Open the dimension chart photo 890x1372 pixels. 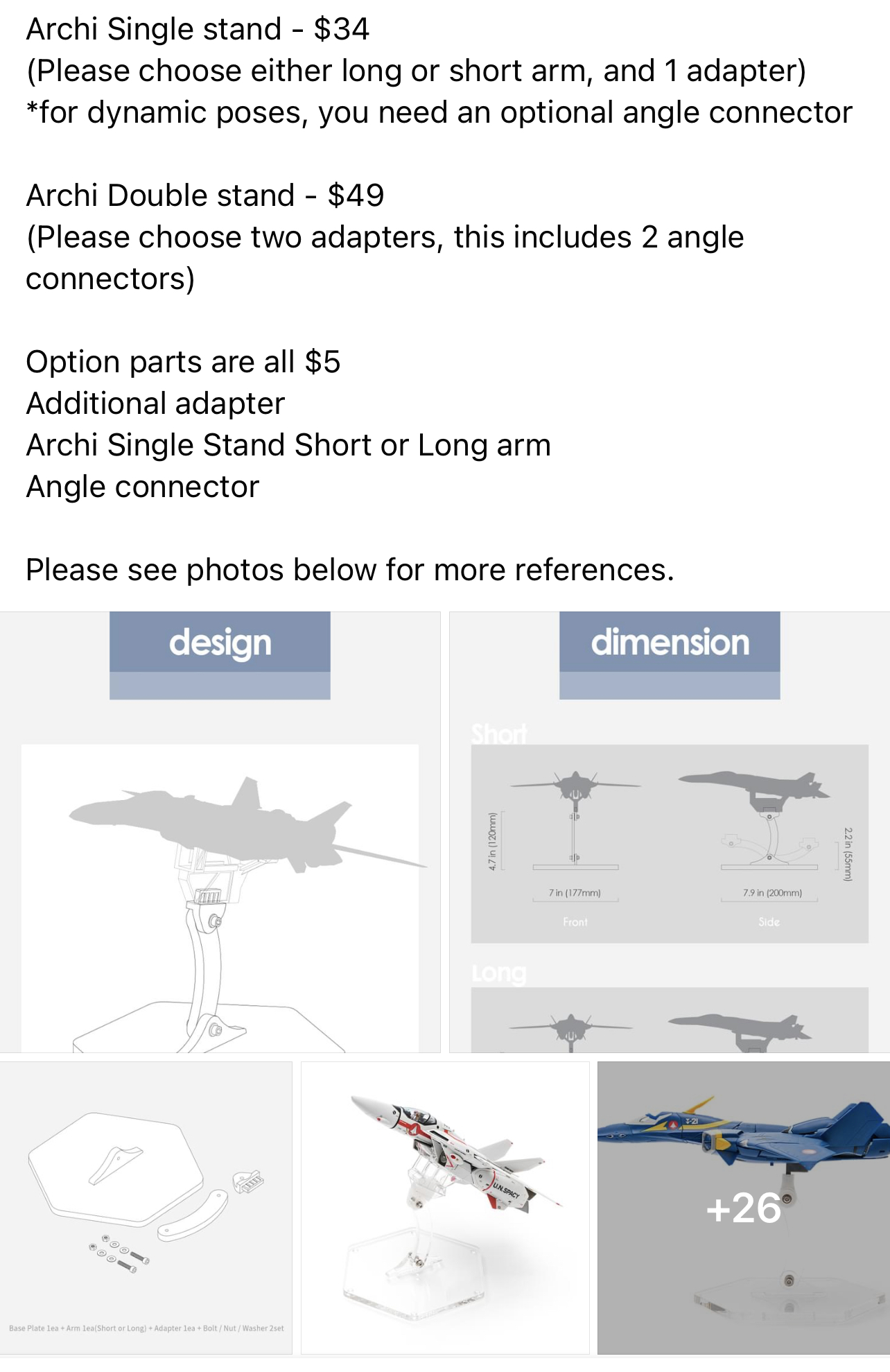670,832
